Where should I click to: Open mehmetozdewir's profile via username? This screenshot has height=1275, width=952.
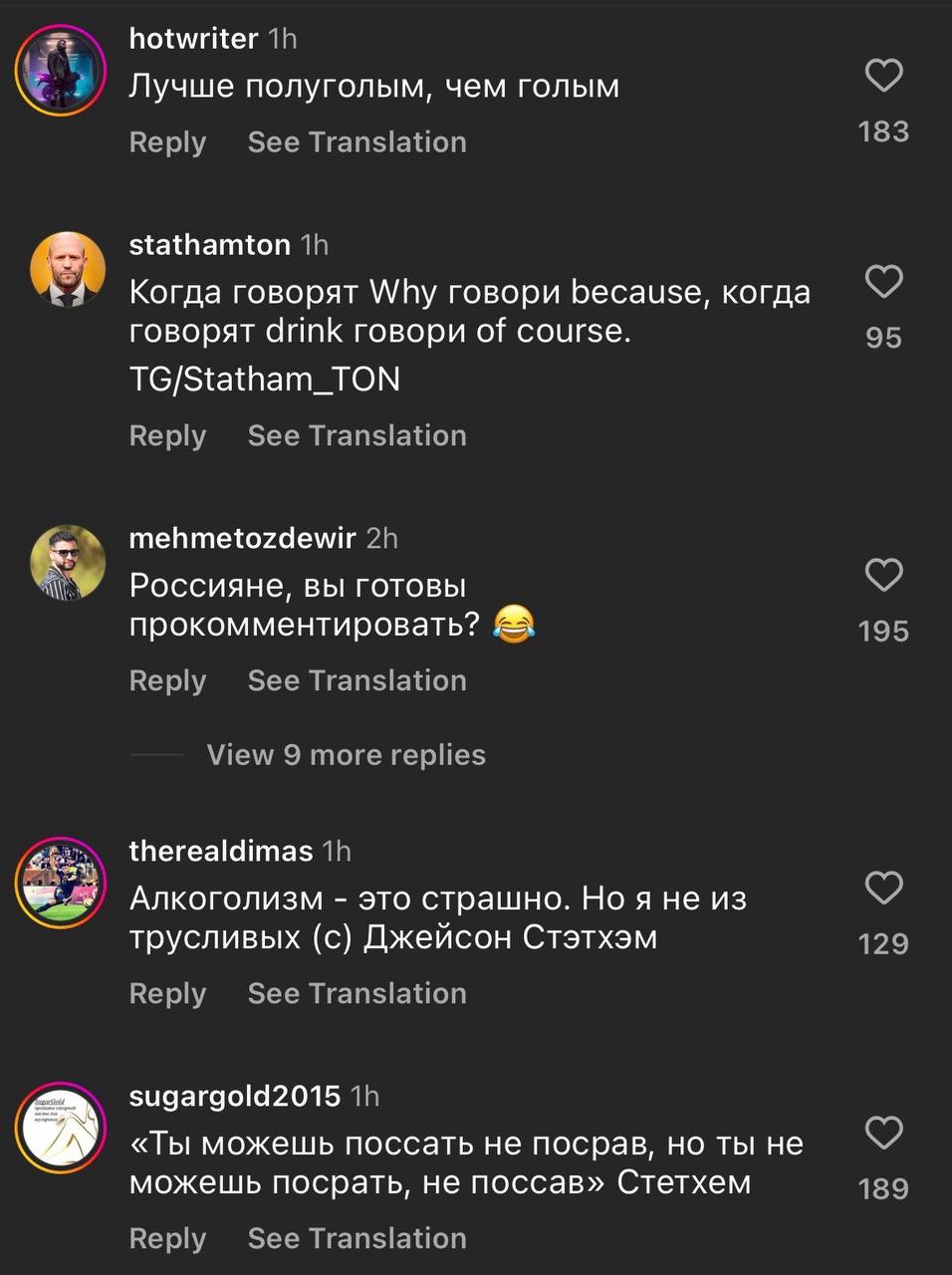pyautogui.click(x=242, y=539)
